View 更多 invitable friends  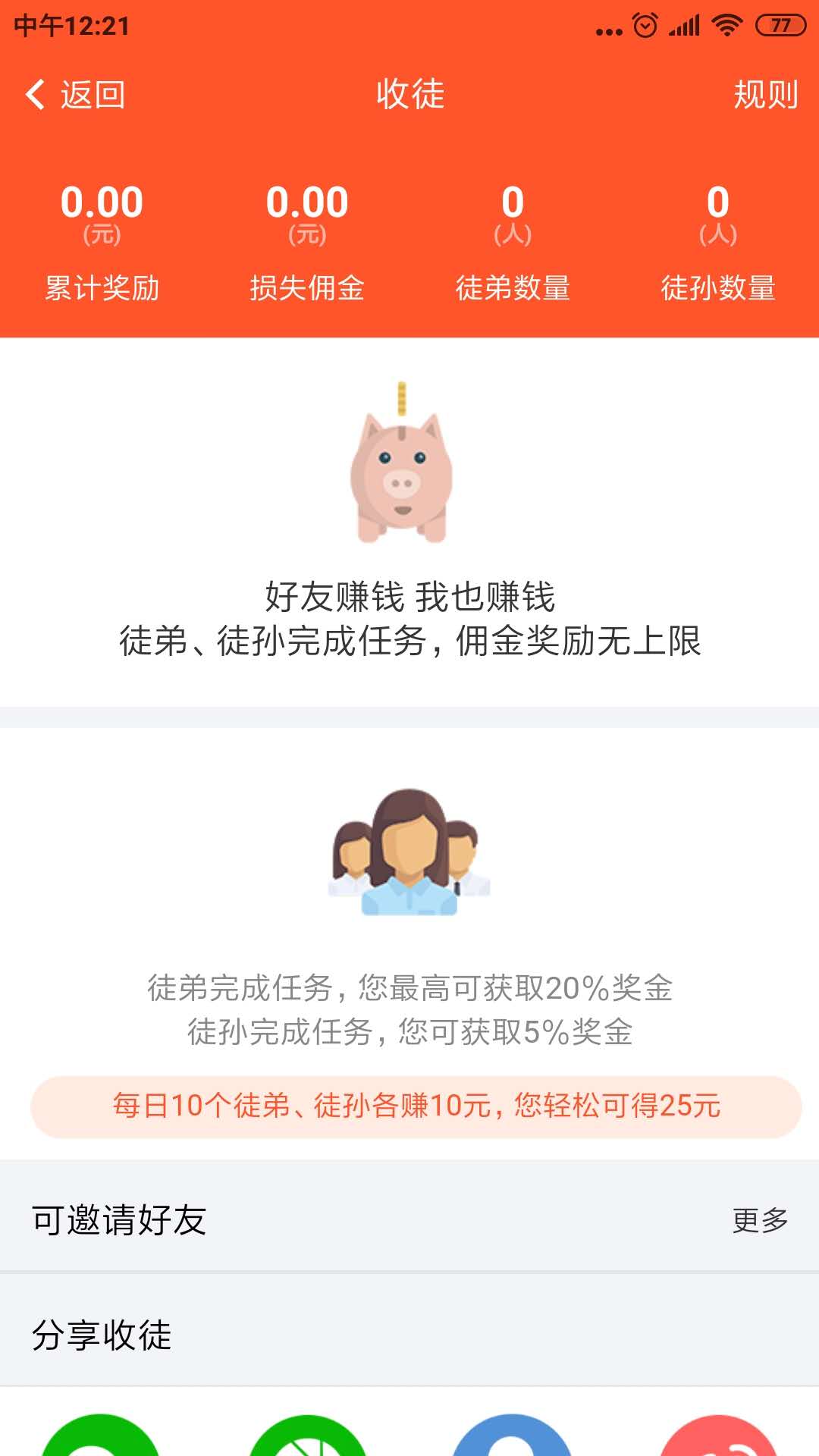[x=760, y=1220]
